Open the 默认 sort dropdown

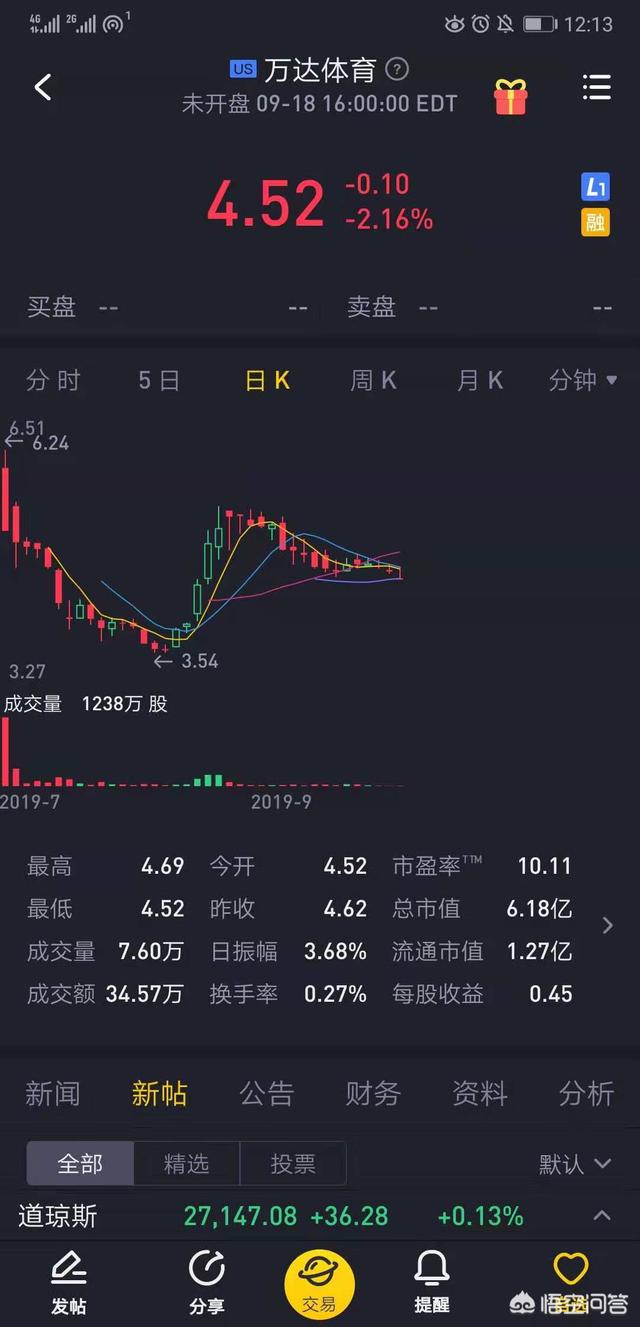575,1164
